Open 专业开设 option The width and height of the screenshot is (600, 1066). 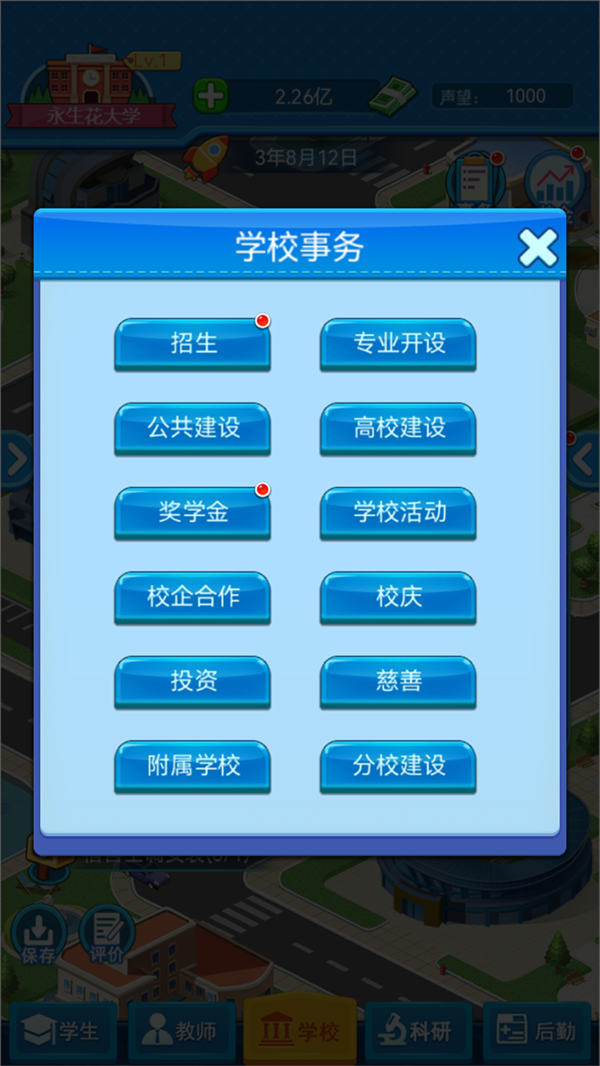398,344
